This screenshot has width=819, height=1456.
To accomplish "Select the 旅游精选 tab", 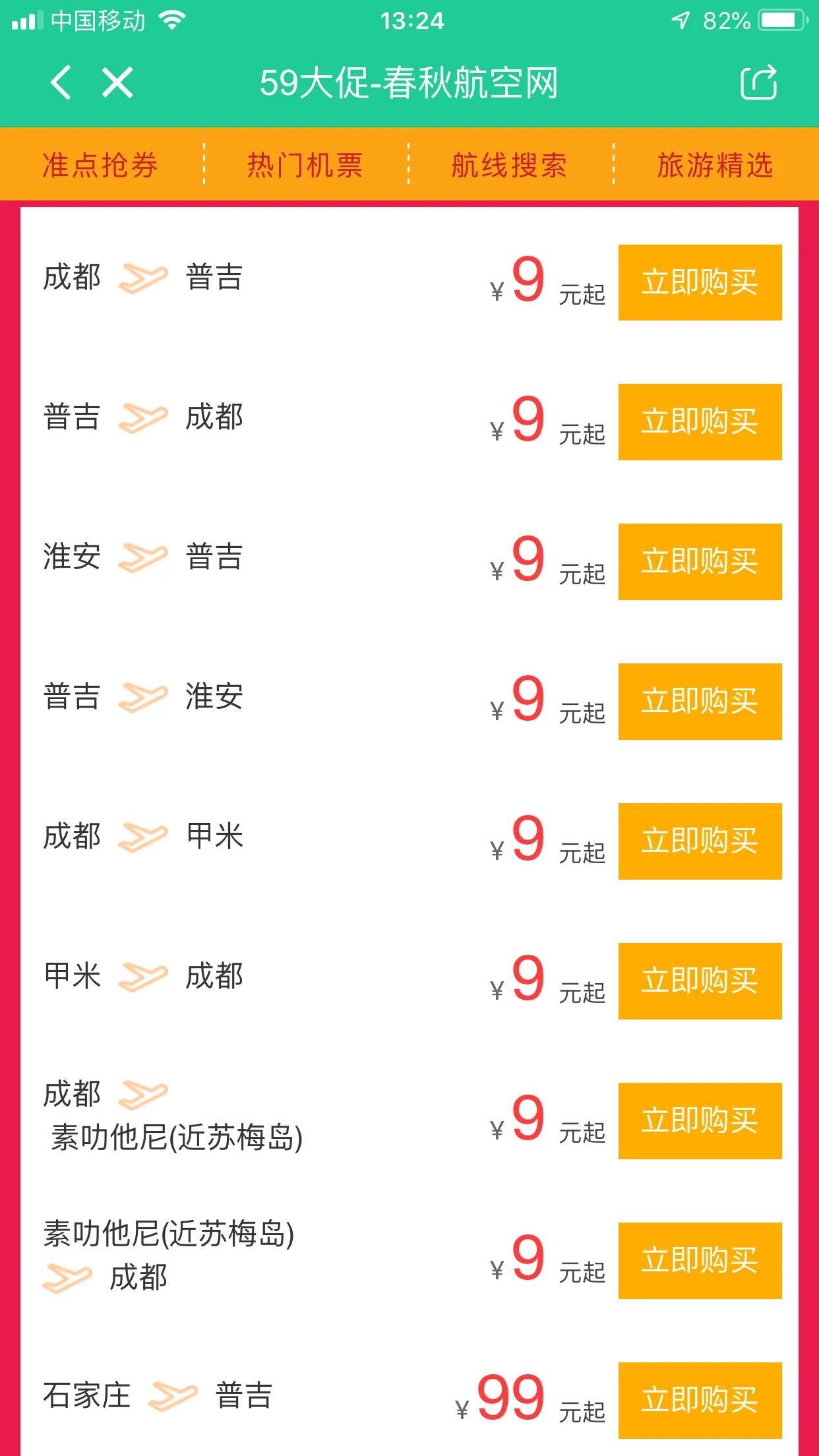I will [x=715, y=165].
